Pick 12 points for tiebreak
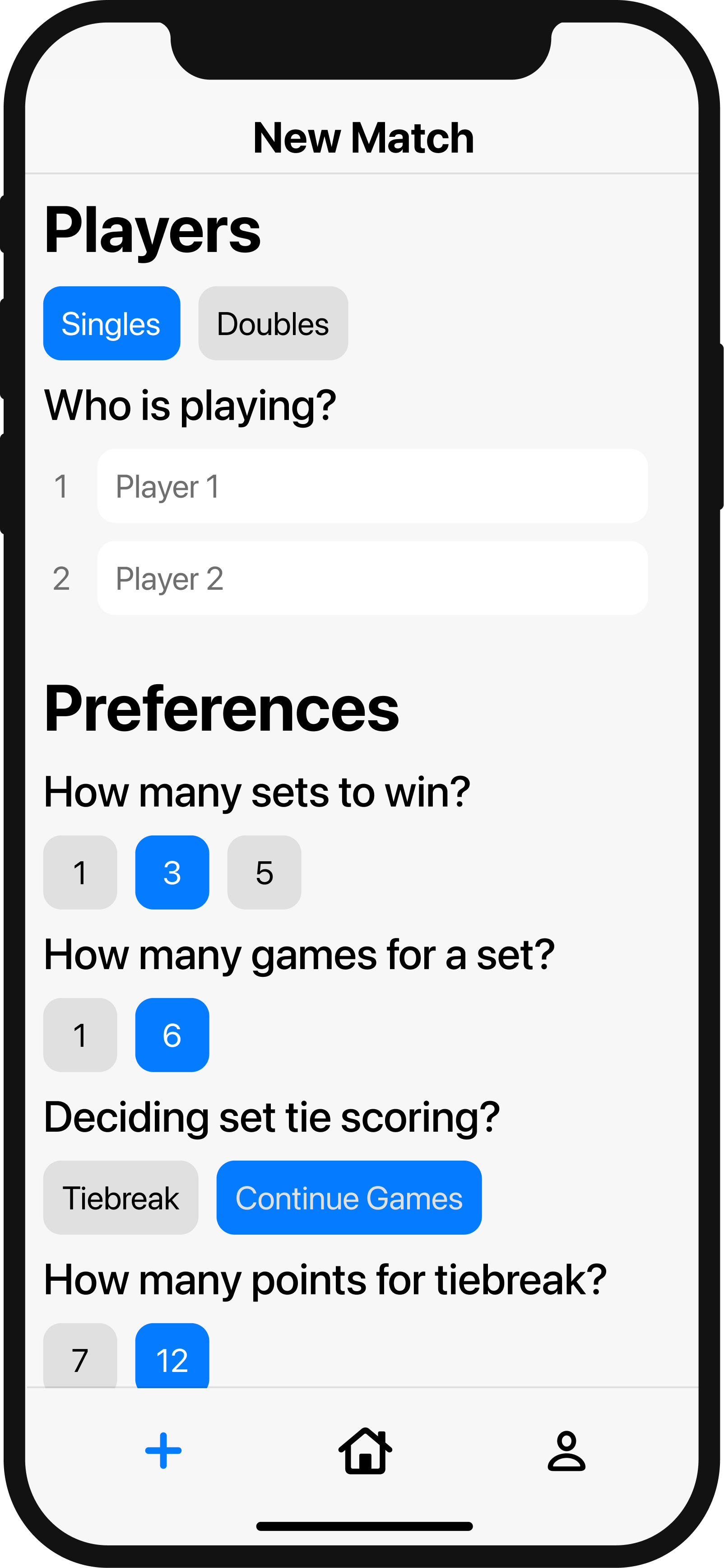 (172, 1356)
